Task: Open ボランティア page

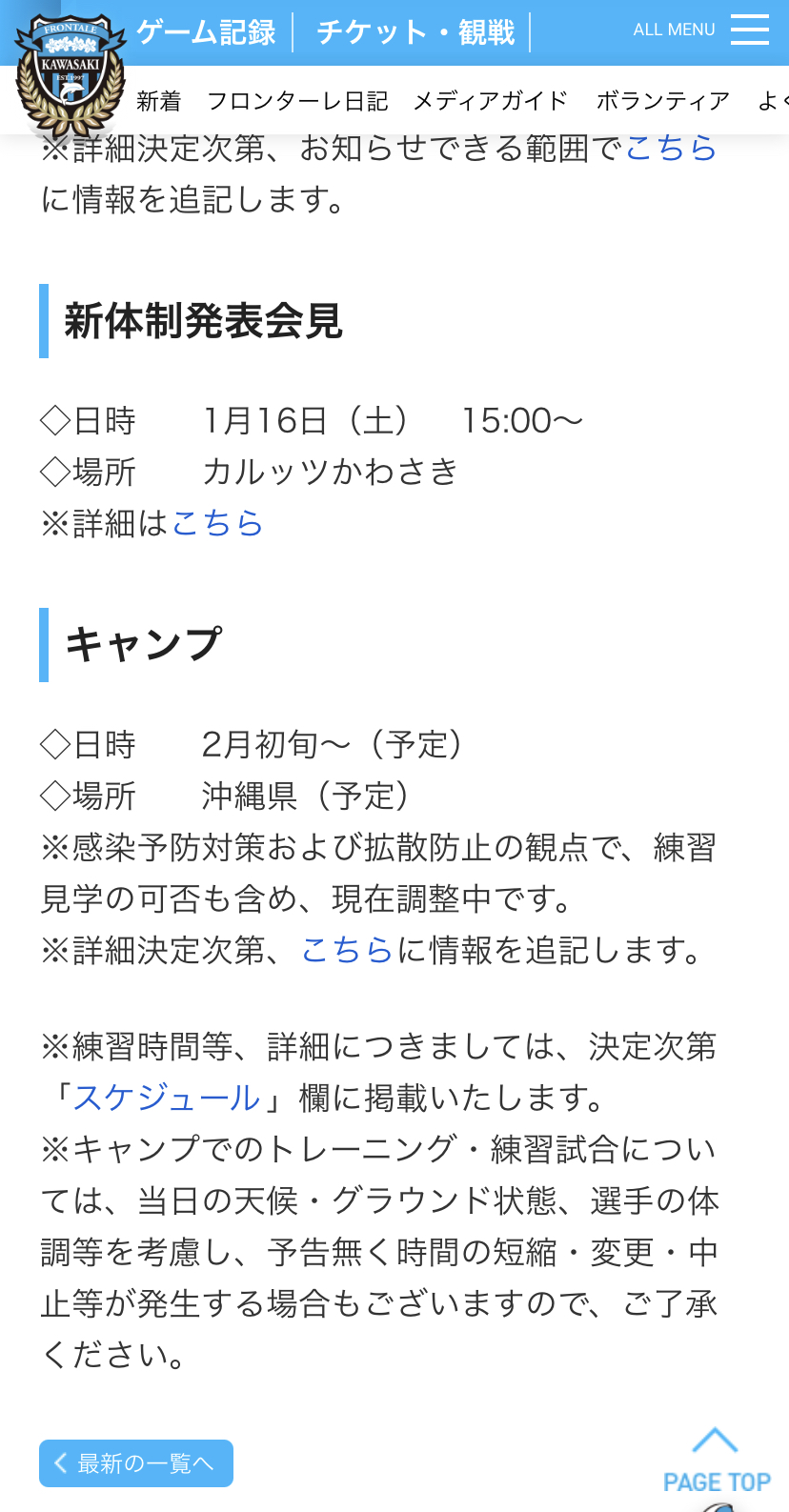Action: pos(663,101)
